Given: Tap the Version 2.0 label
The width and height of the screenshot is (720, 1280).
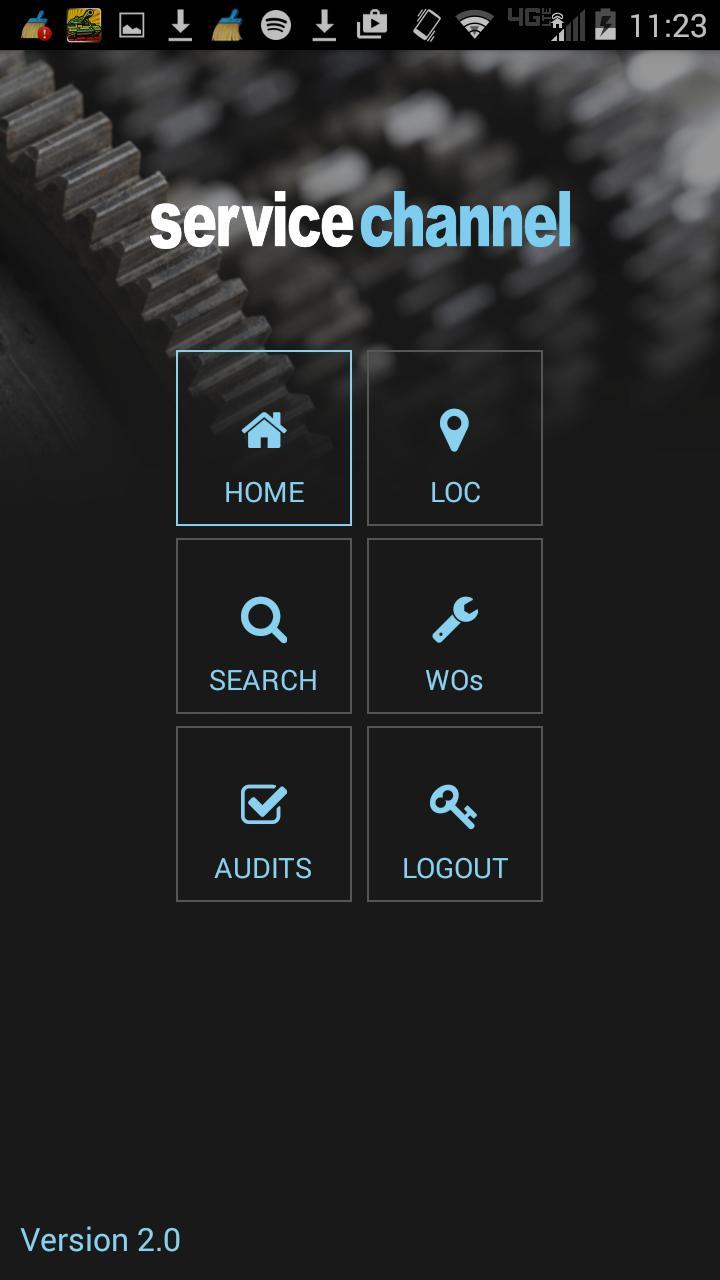Looking at the screenshot, I should click(x=100, y=1240).
